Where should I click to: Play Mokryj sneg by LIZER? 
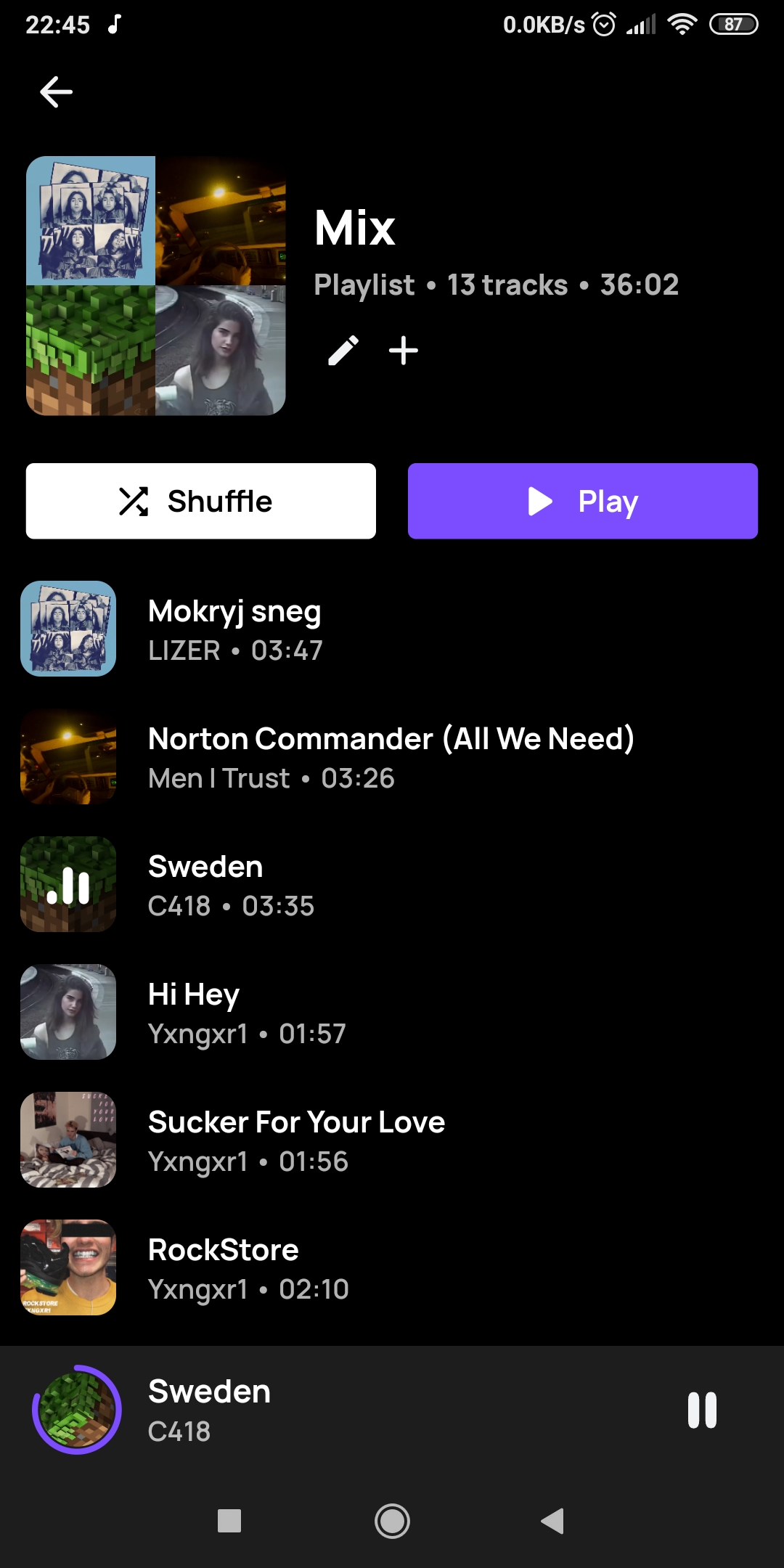(x=392, y=629)
